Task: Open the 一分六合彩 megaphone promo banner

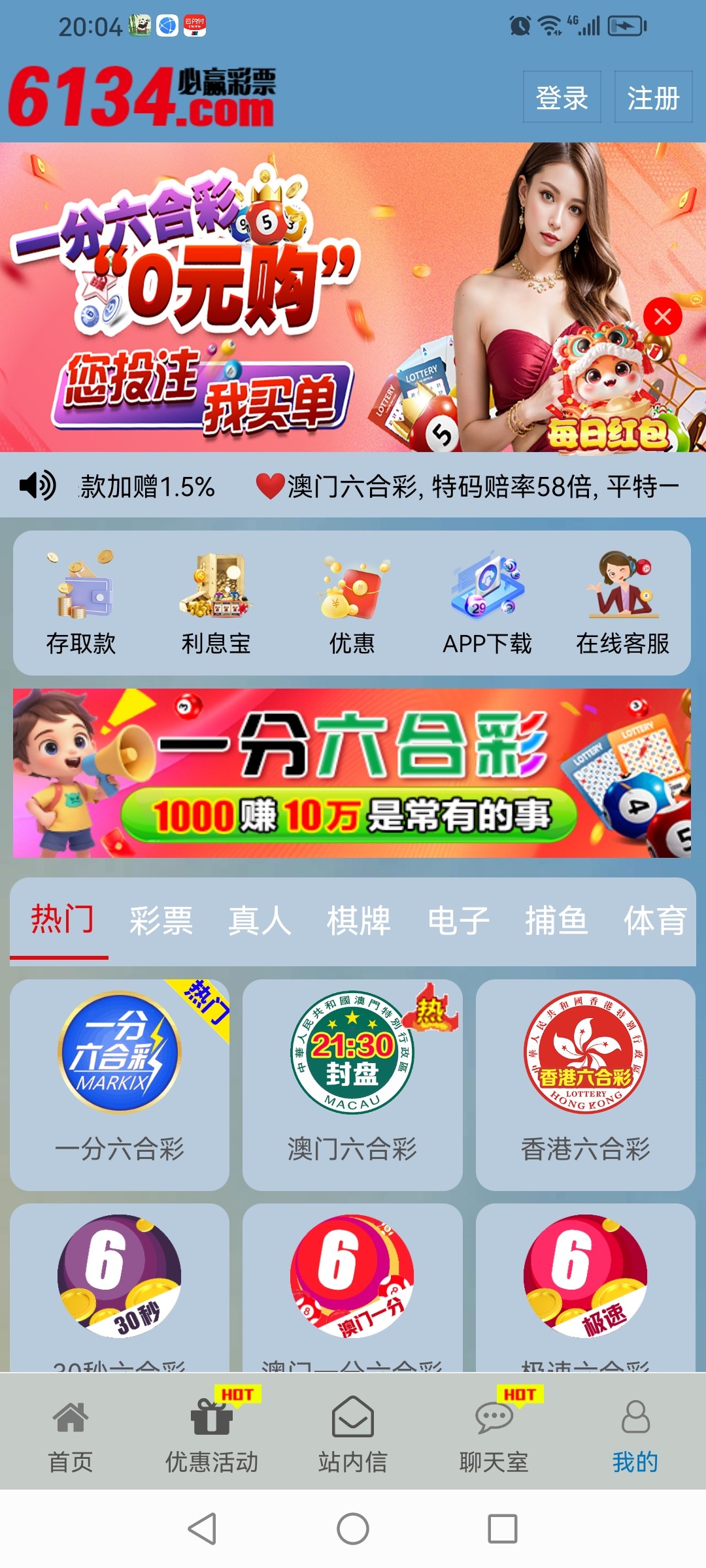Action: click(x=352, y=773)
